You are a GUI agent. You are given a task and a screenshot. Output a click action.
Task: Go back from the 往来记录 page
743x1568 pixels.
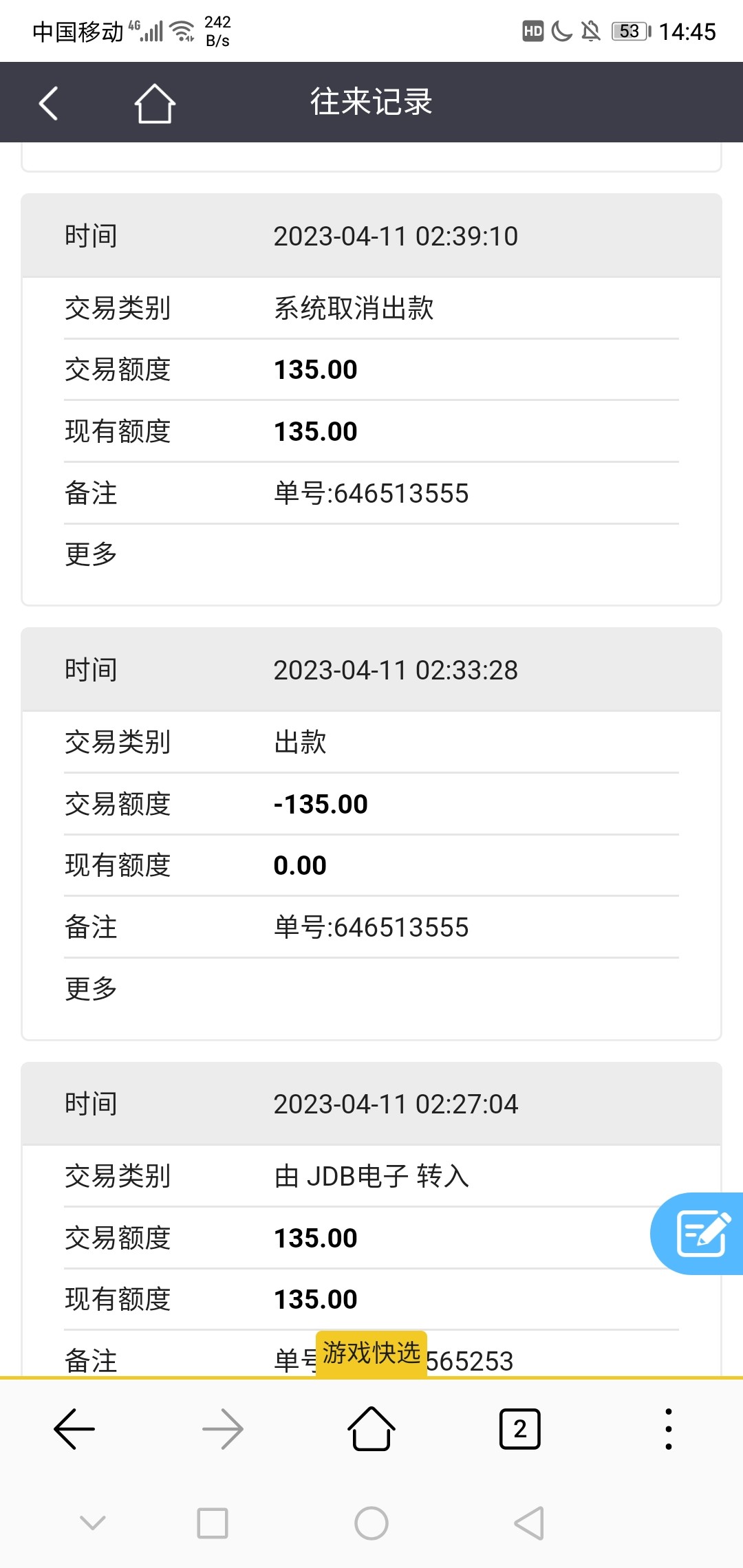(48, 103)
